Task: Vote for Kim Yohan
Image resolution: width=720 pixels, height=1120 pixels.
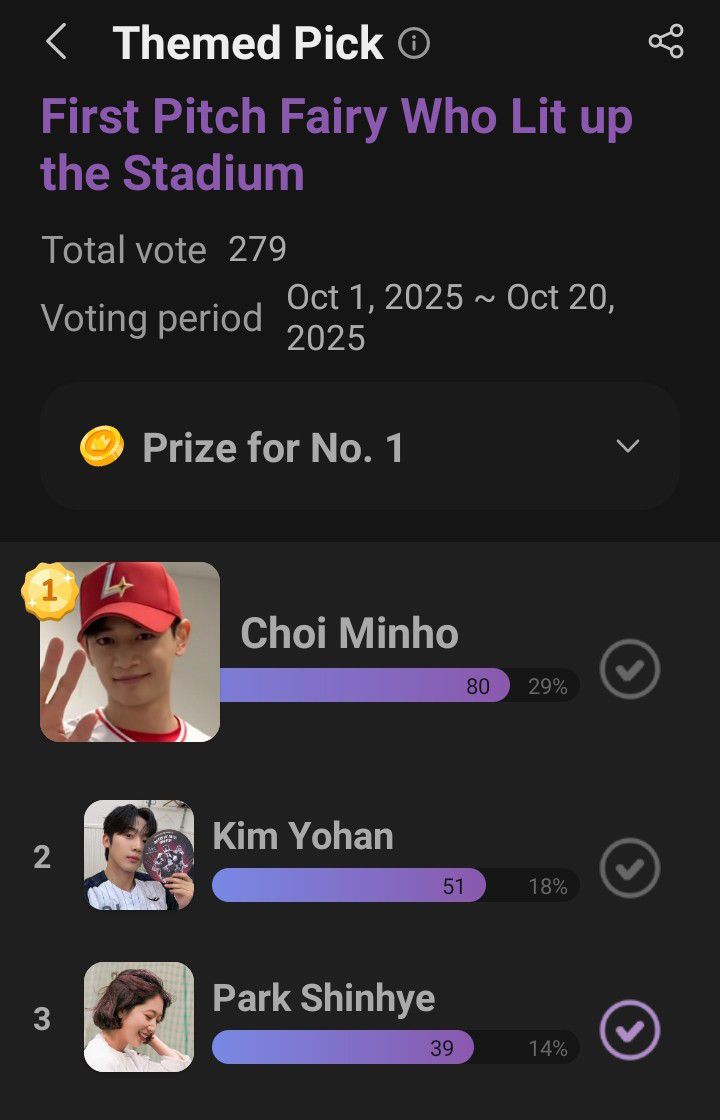Action: click(630, 868)
